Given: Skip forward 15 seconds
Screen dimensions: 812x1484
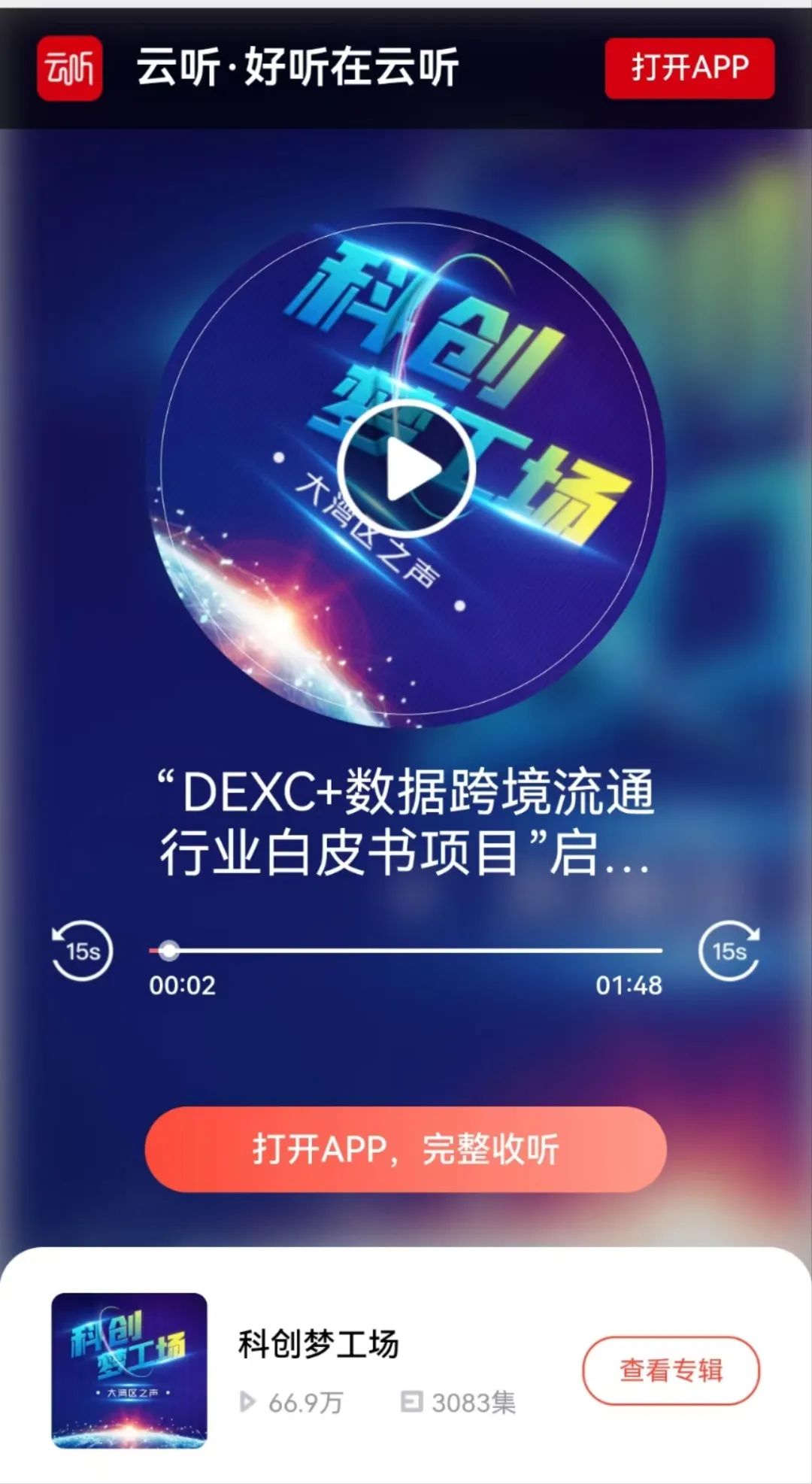Looking at the screenshot, I should [729, 951].
